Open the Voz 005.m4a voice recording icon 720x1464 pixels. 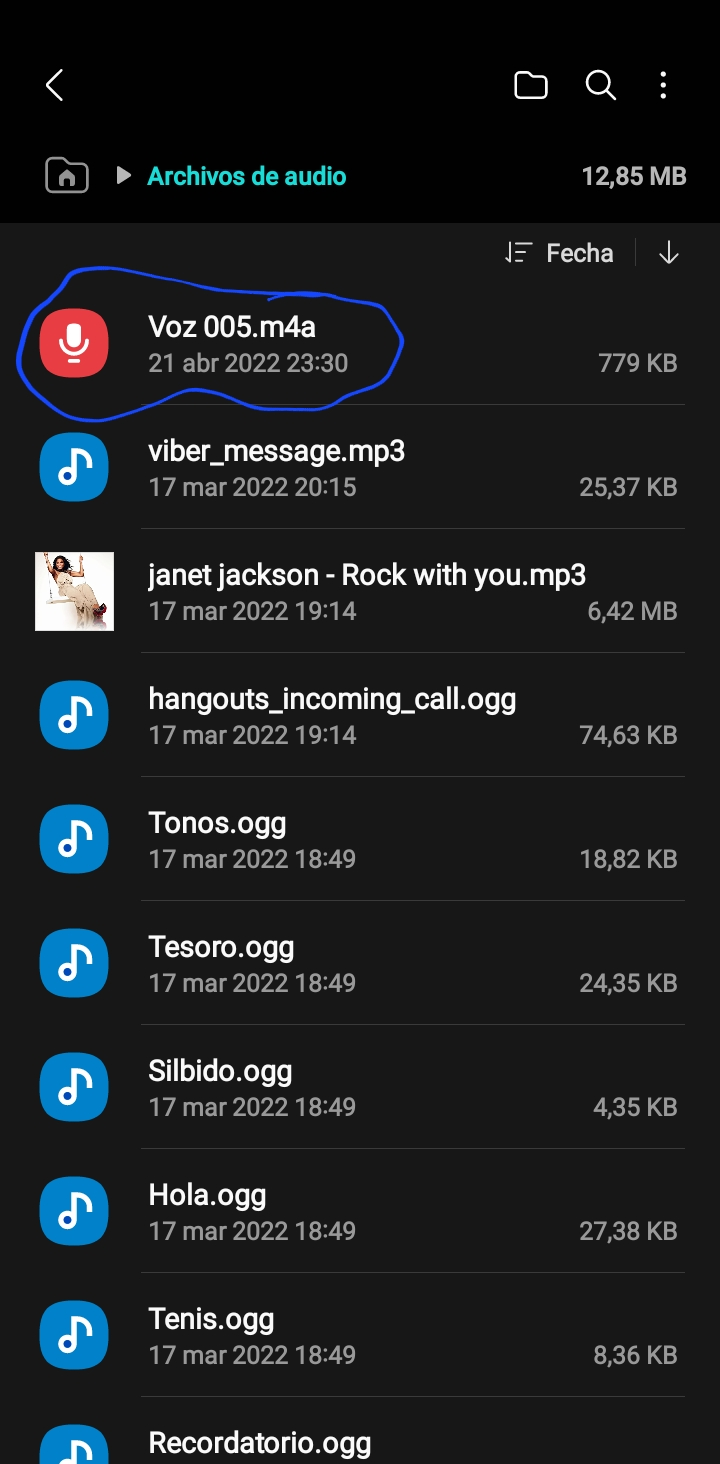[74, 344]
